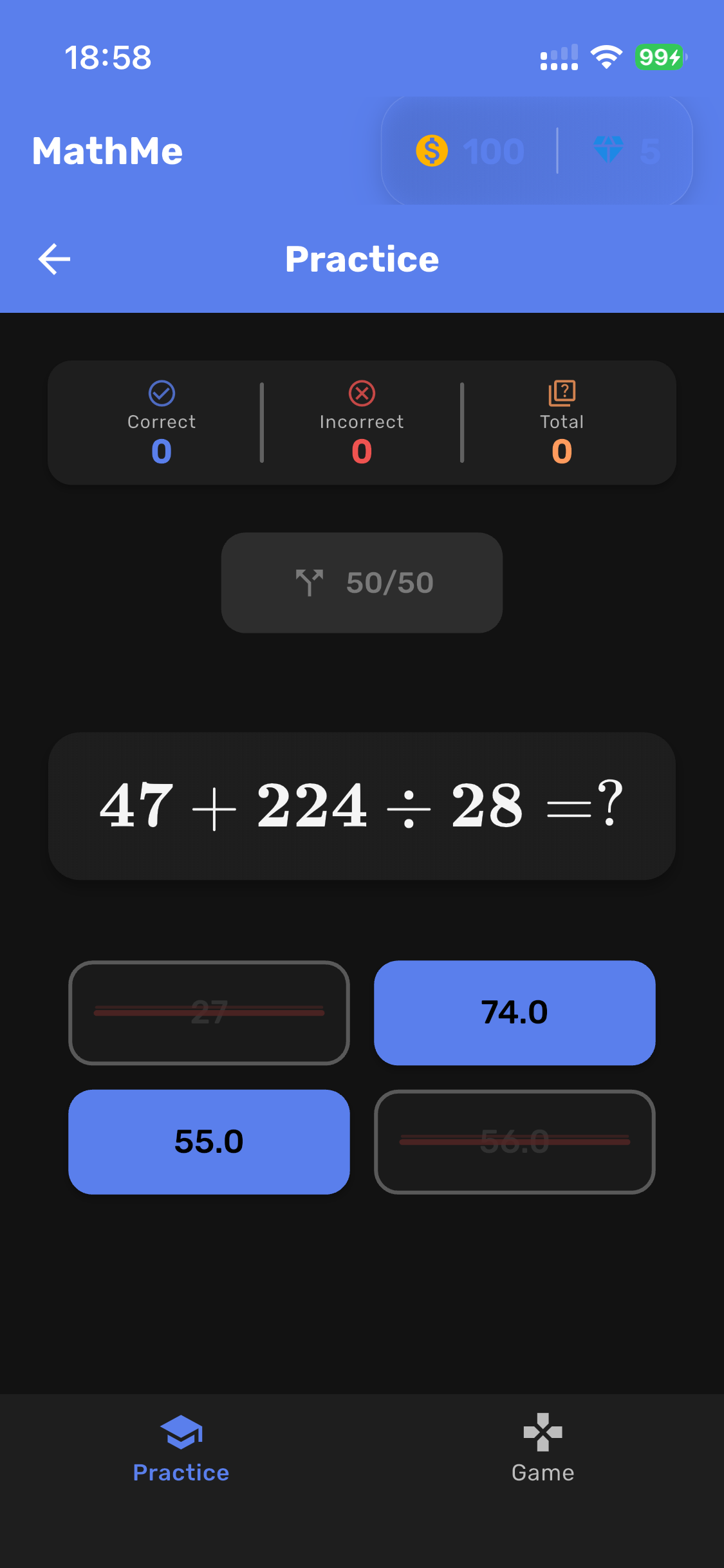
Task: Tap the MathMe app title
Action: click(x=107, y=151)
